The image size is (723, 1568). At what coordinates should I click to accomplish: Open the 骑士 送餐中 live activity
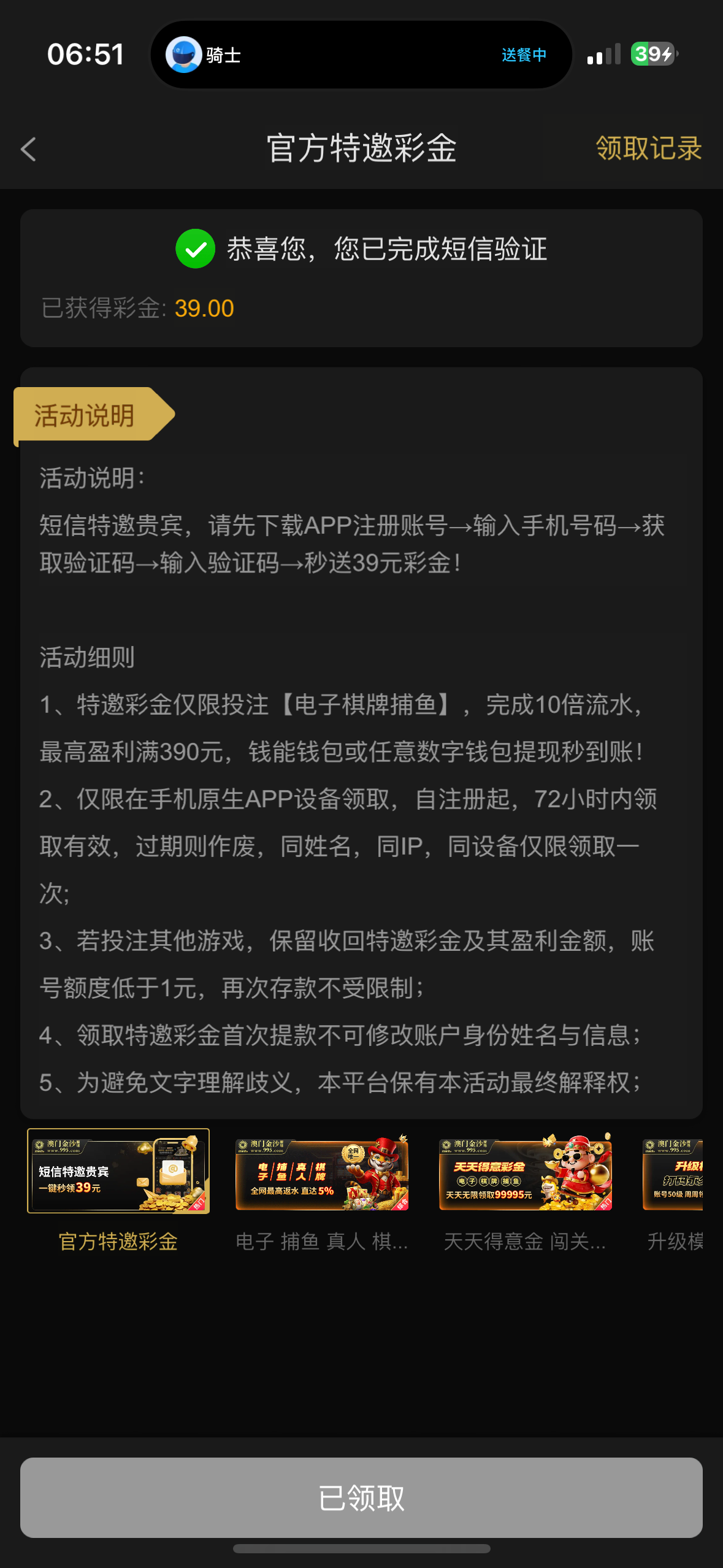pyautogui.click(x=361, y=55)
